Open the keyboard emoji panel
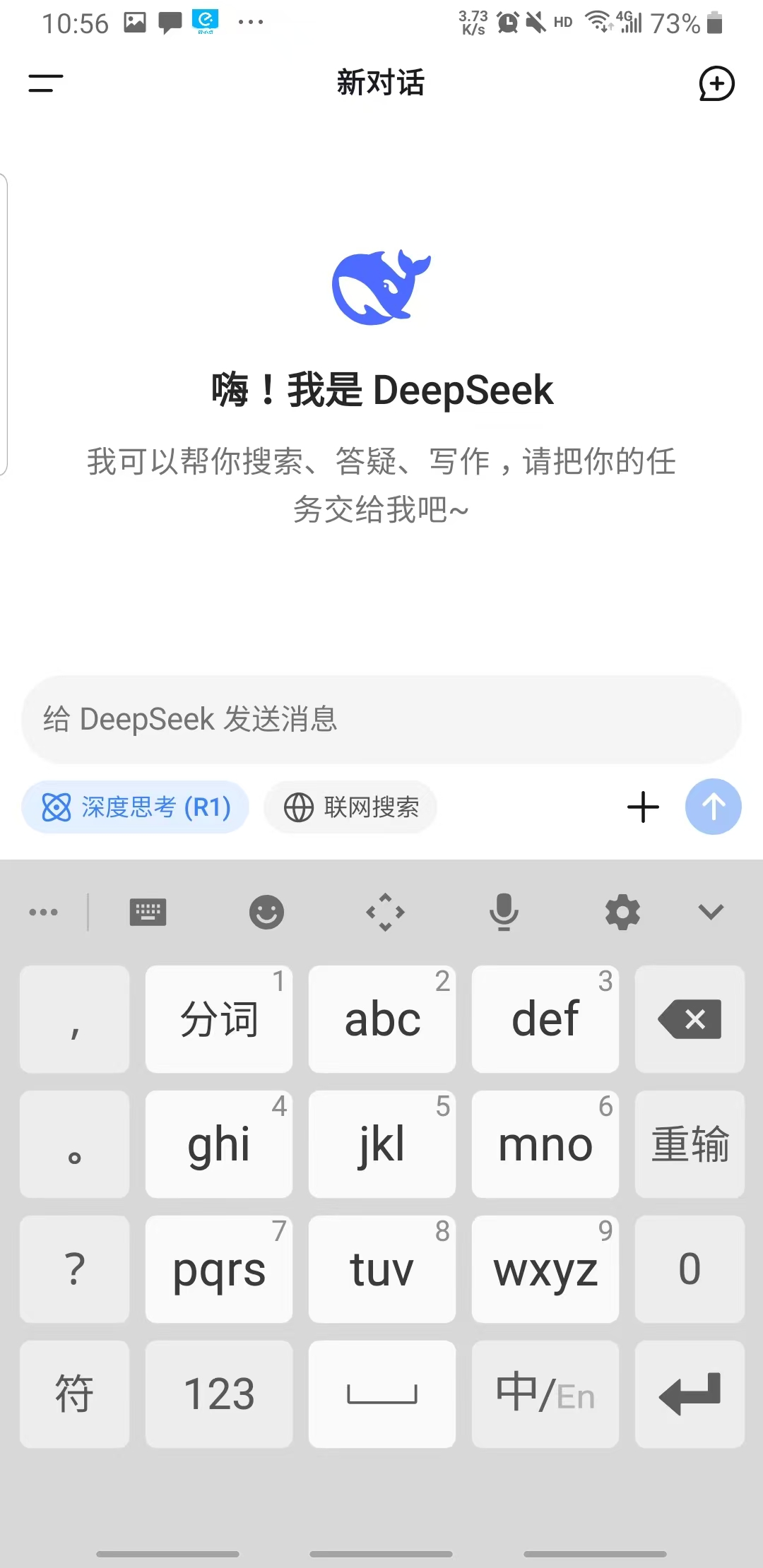 pos(266,912)
